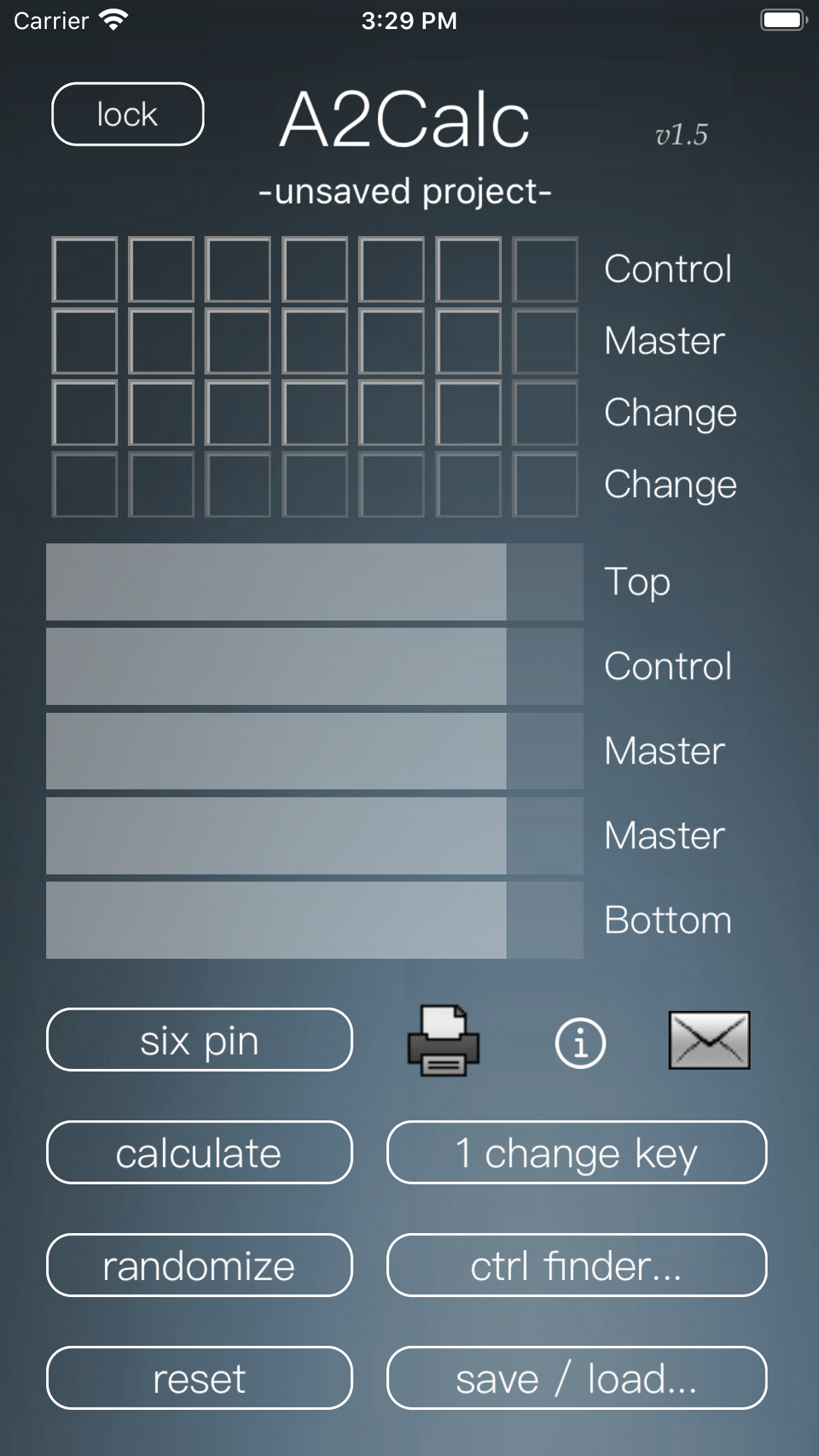Select the first cell in the Master pin row

[x=85, y=342]
